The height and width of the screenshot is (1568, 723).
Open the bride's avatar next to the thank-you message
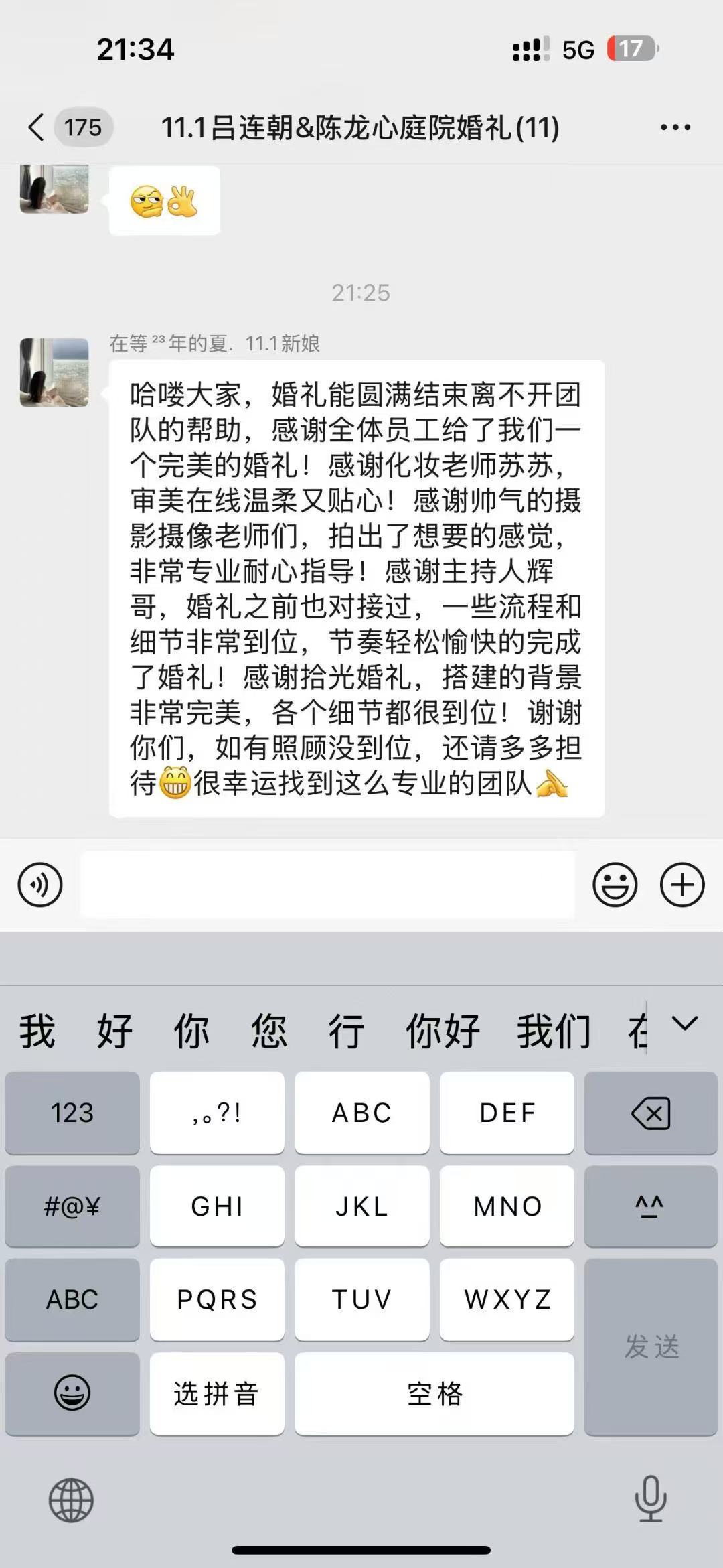54,372
